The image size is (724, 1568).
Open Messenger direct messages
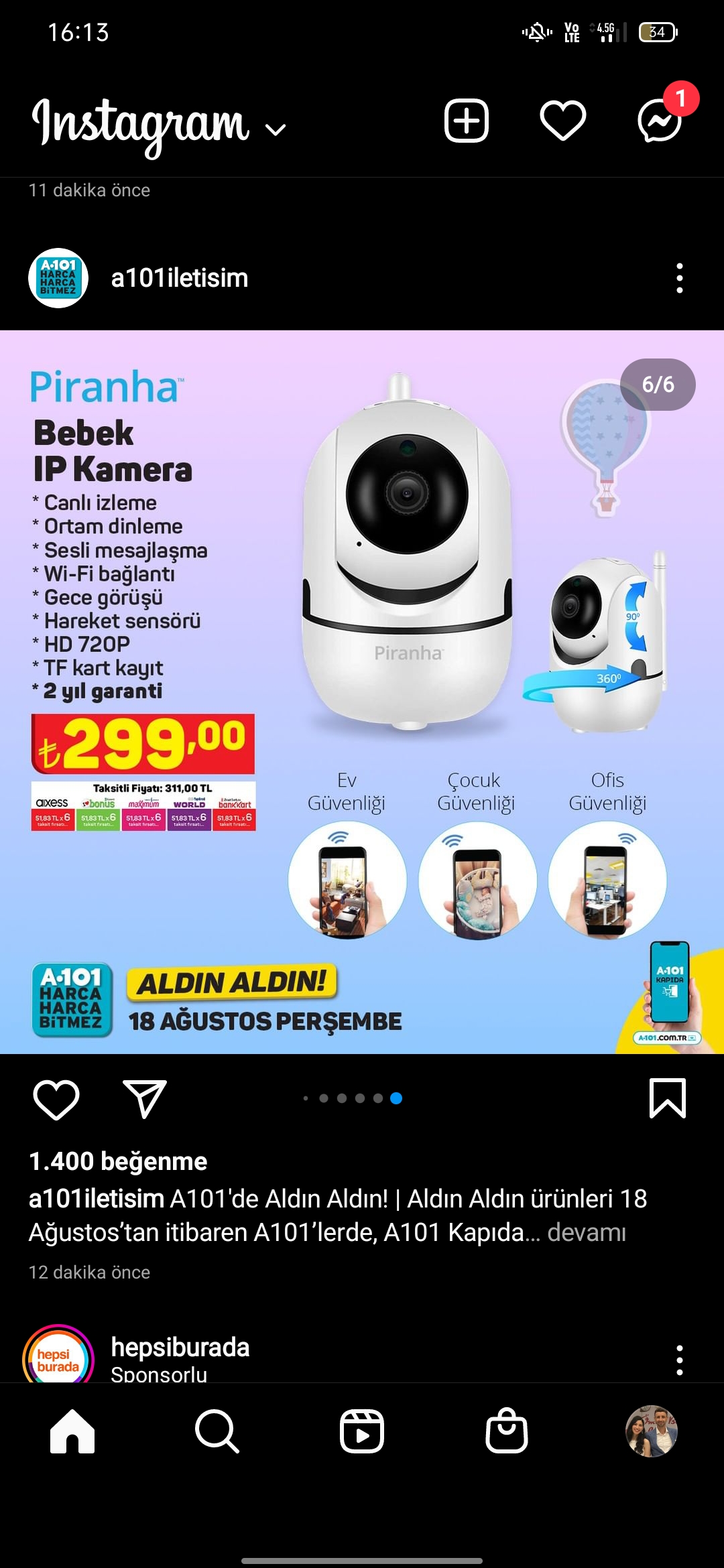660,121
